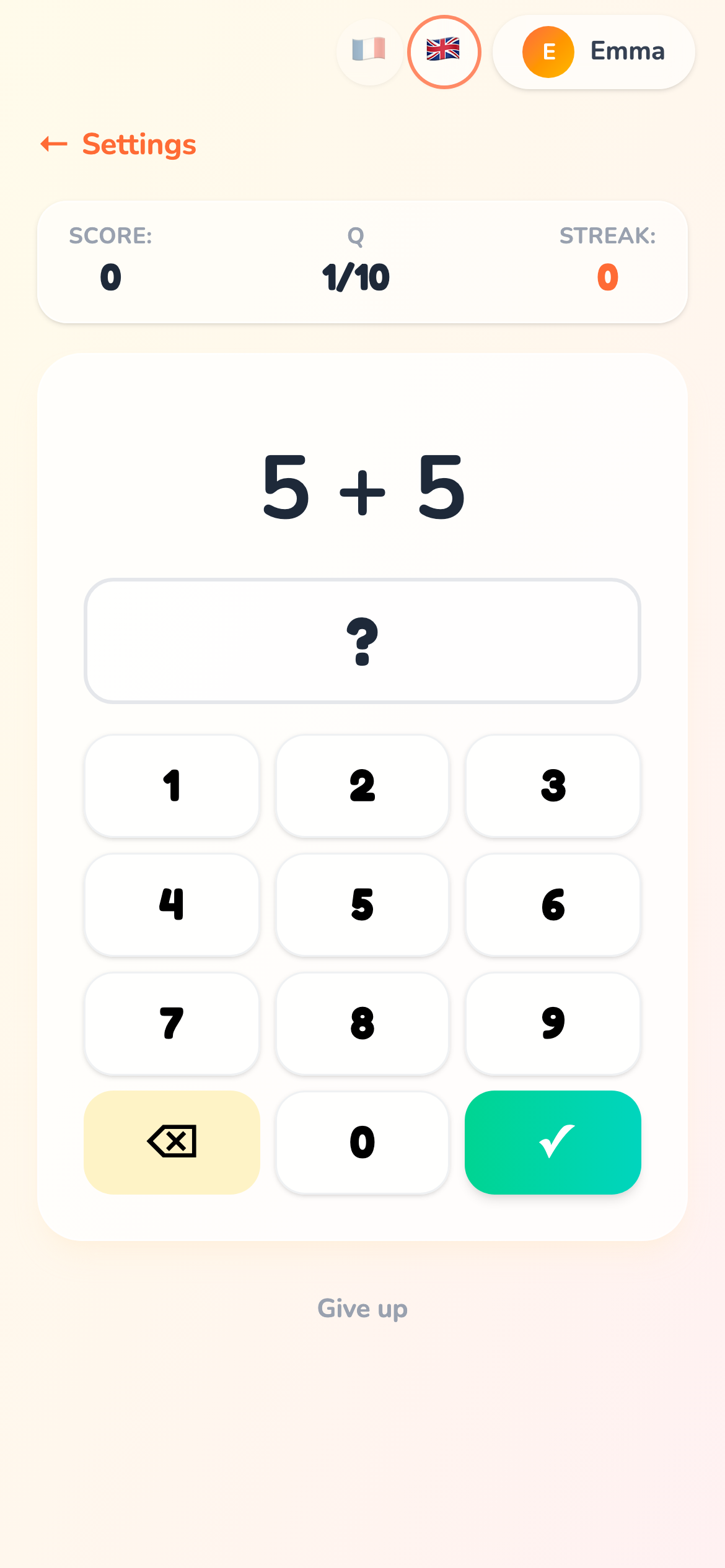Enter digit 7 on the keypad
Screen dimensions: 725x1568
point(172,1024)
